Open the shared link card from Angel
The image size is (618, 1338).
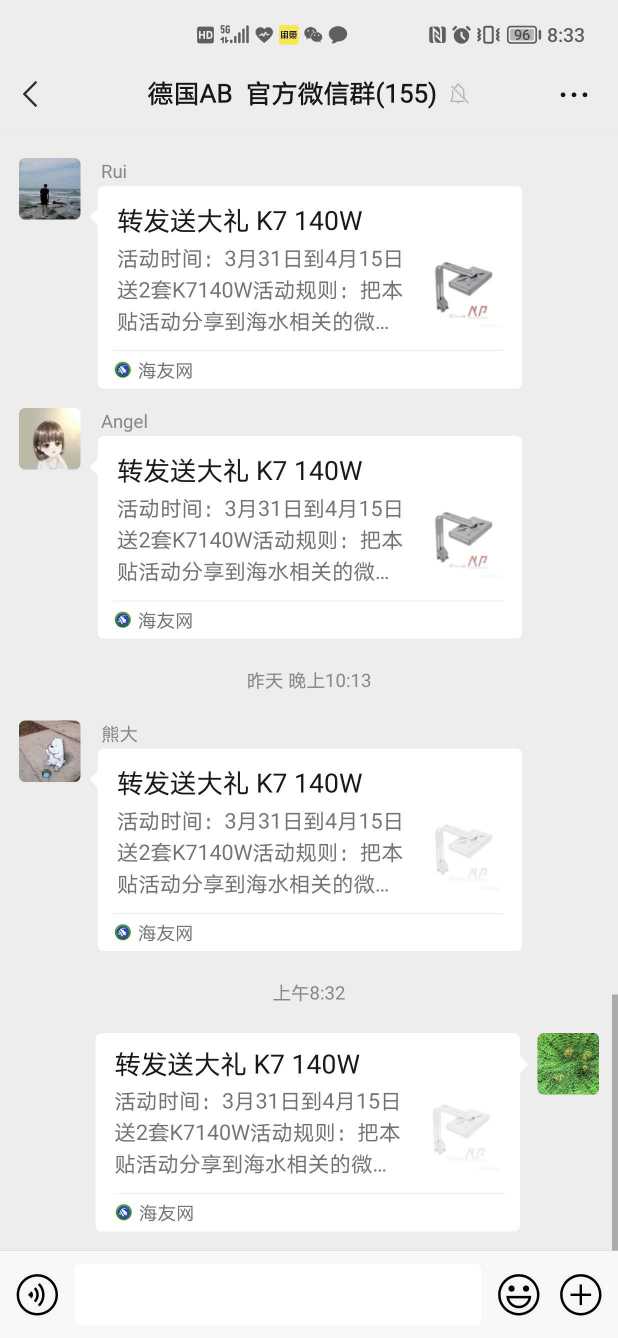(309, 537)
